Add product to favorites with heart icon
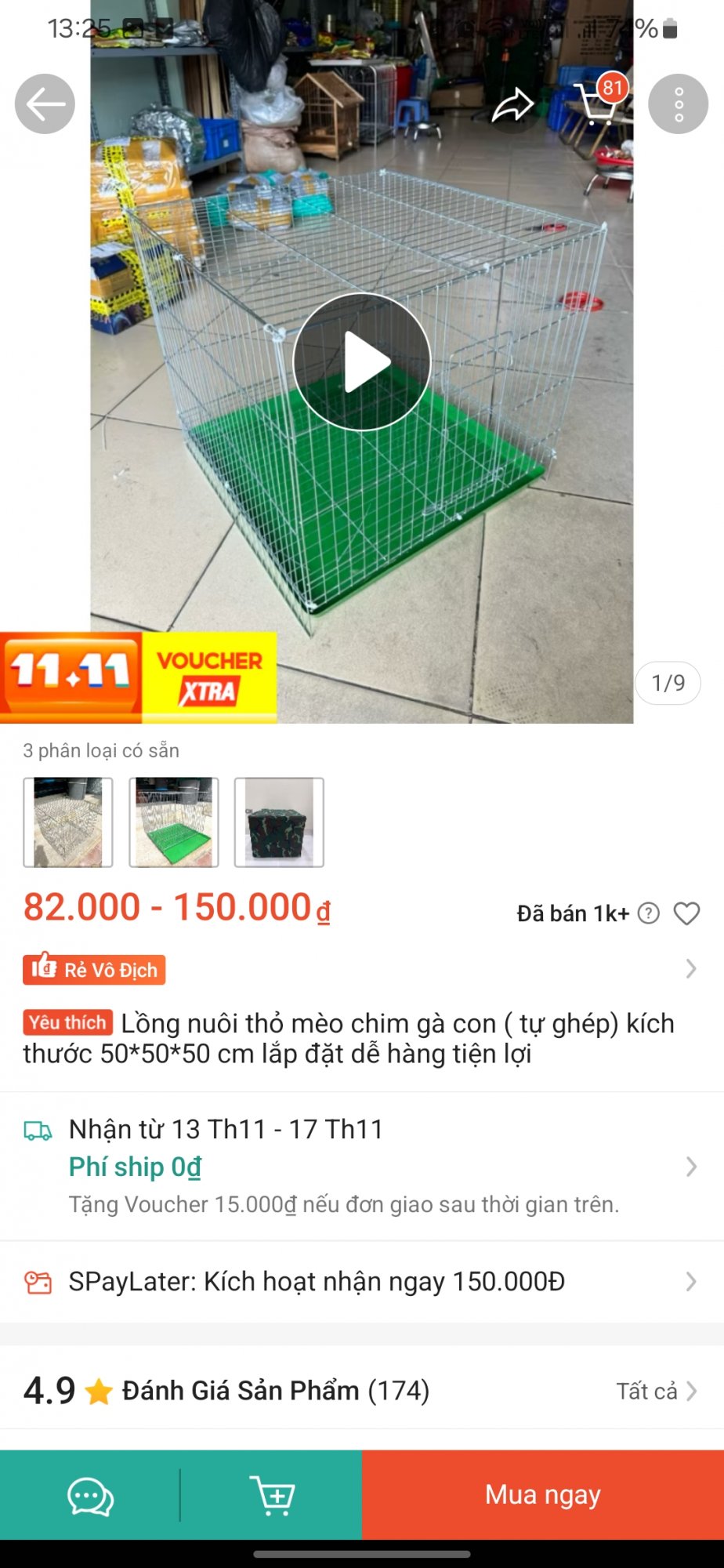This screenshot has height=1568, width=724. (x=686, y=913)
